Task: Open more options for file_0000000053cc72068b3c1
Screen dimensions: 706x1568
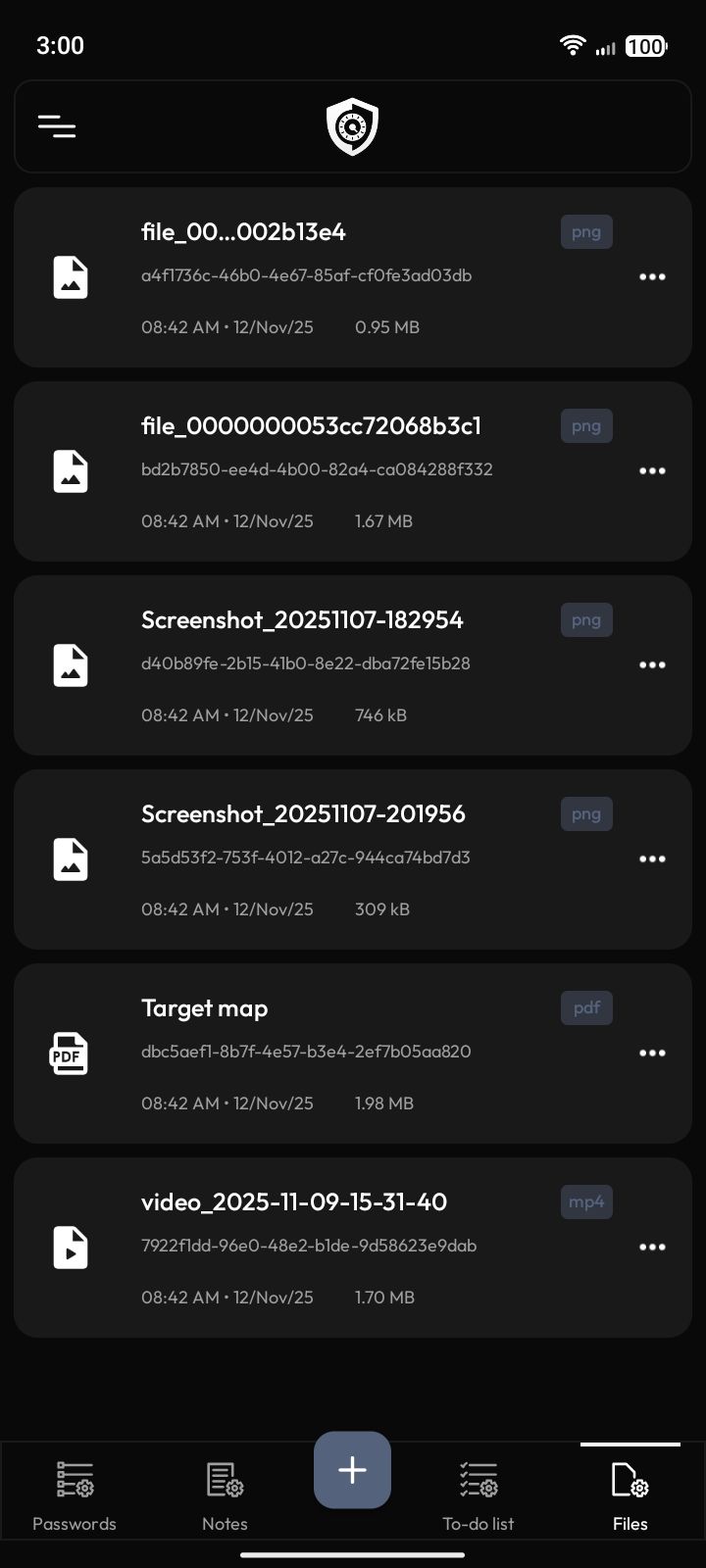Action: coord(652,471)
